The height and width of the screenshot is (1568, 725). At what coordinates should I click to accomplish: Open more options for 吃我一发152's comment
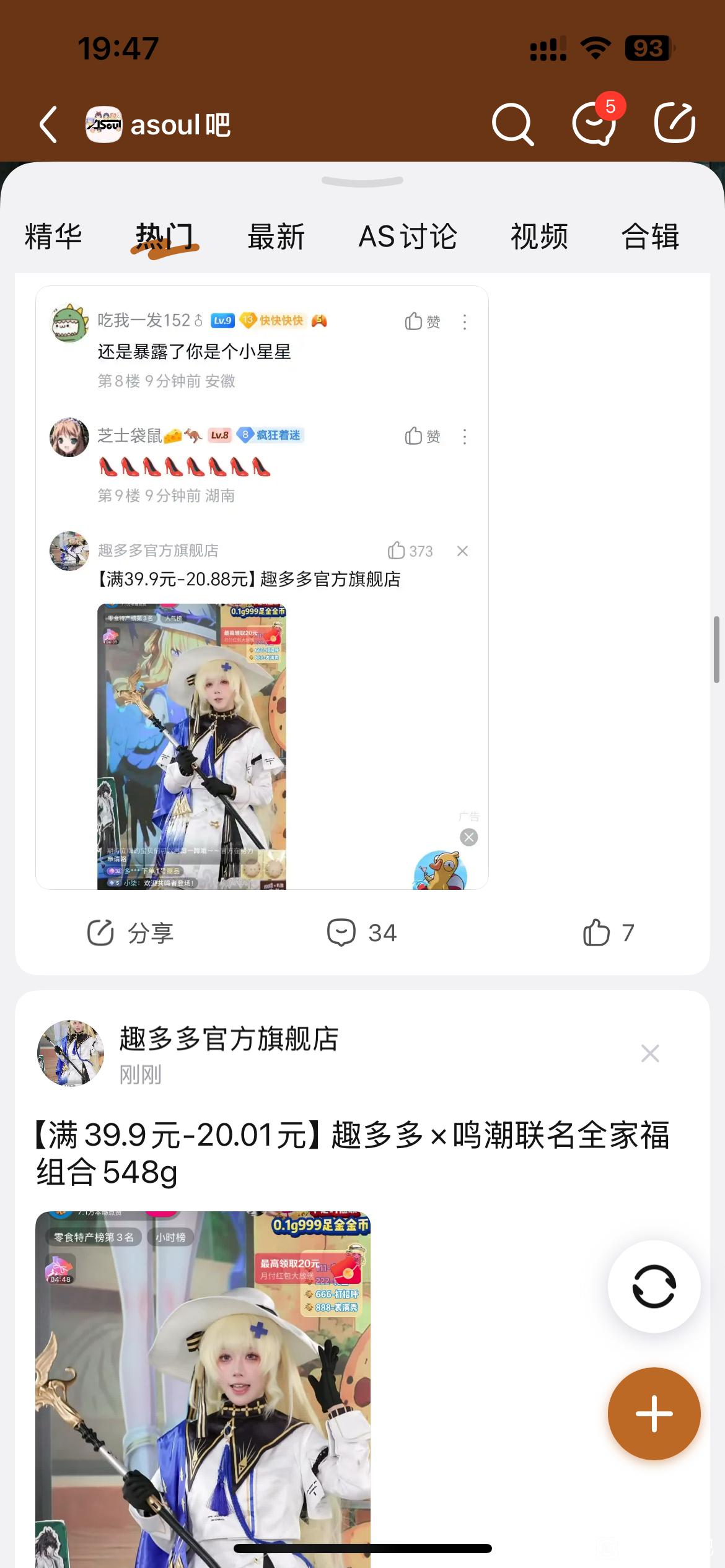(465, 321)
